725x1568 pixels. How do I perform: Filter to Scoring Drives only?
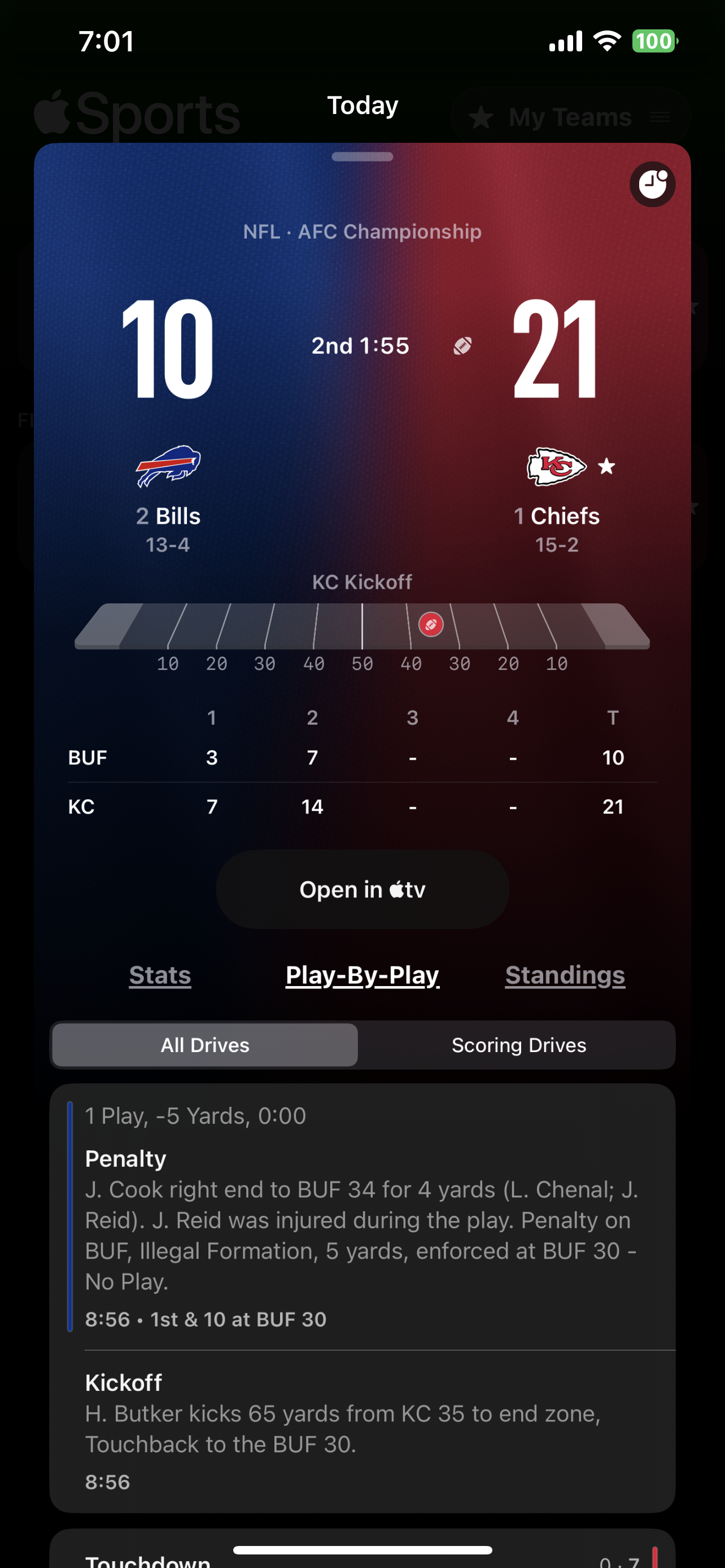click(519, 1045)
